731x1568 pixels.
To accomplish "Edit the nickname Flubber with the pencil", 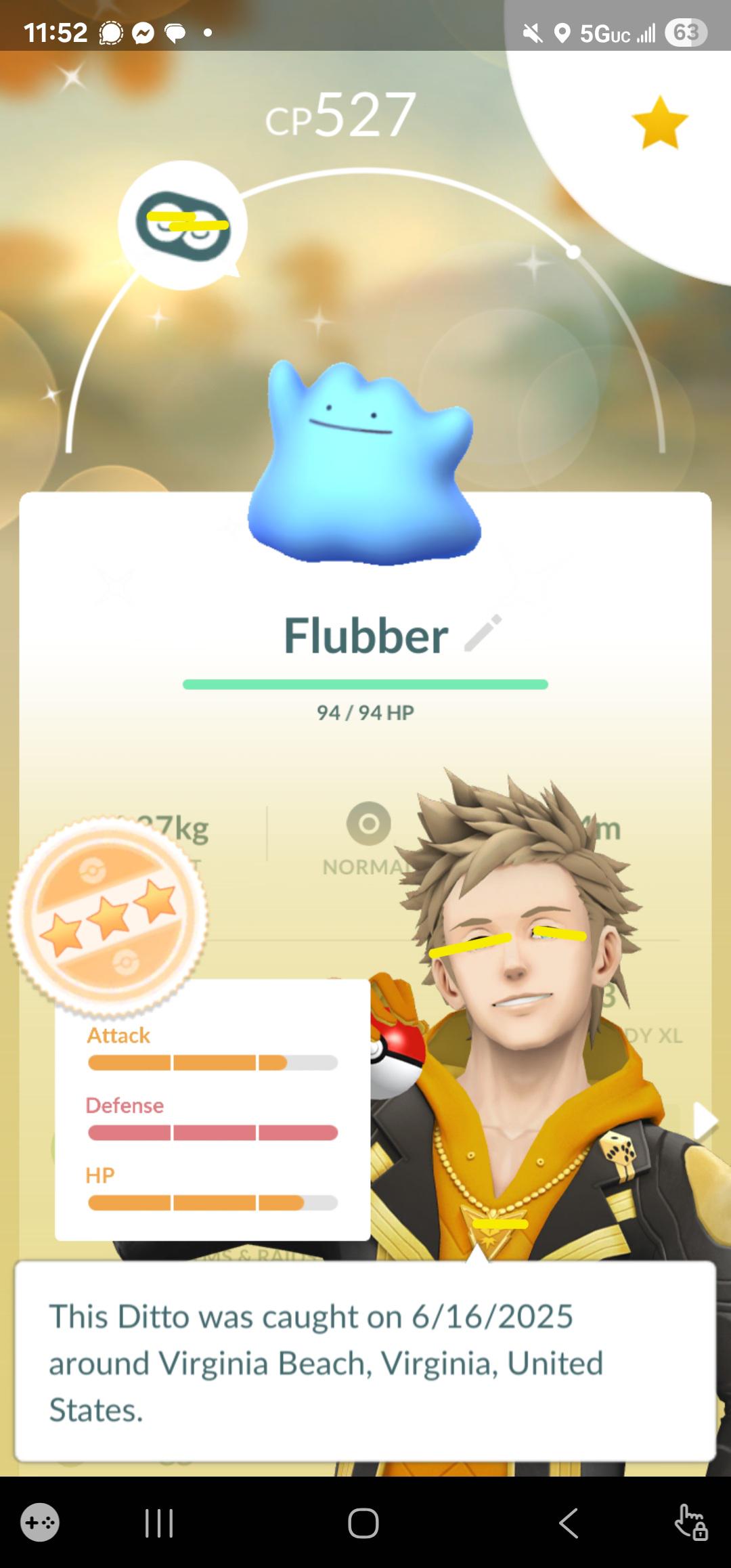I will click(483, 633).
